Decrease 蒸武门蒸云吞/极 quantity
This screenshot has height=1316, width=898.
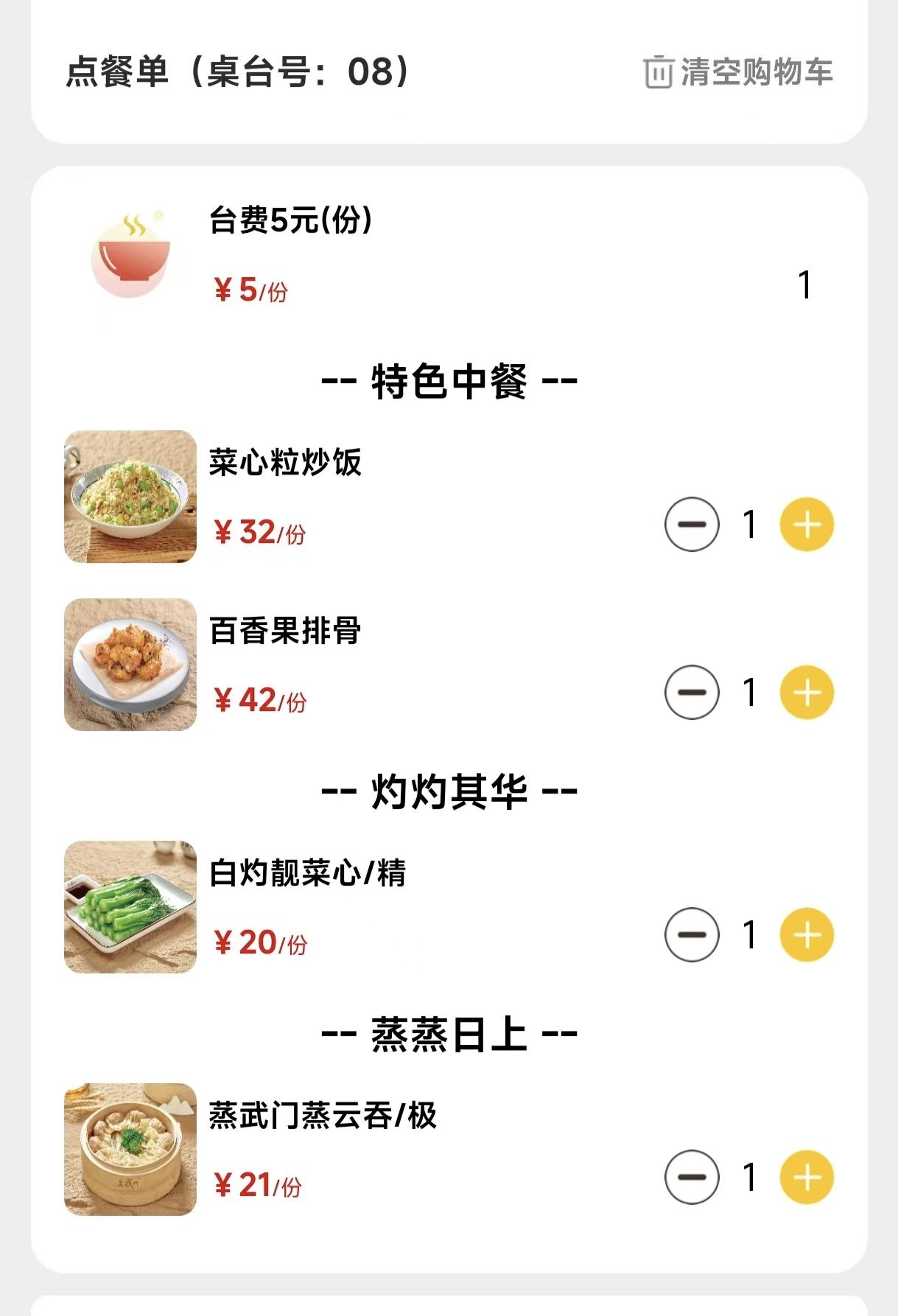[691, 1177]
